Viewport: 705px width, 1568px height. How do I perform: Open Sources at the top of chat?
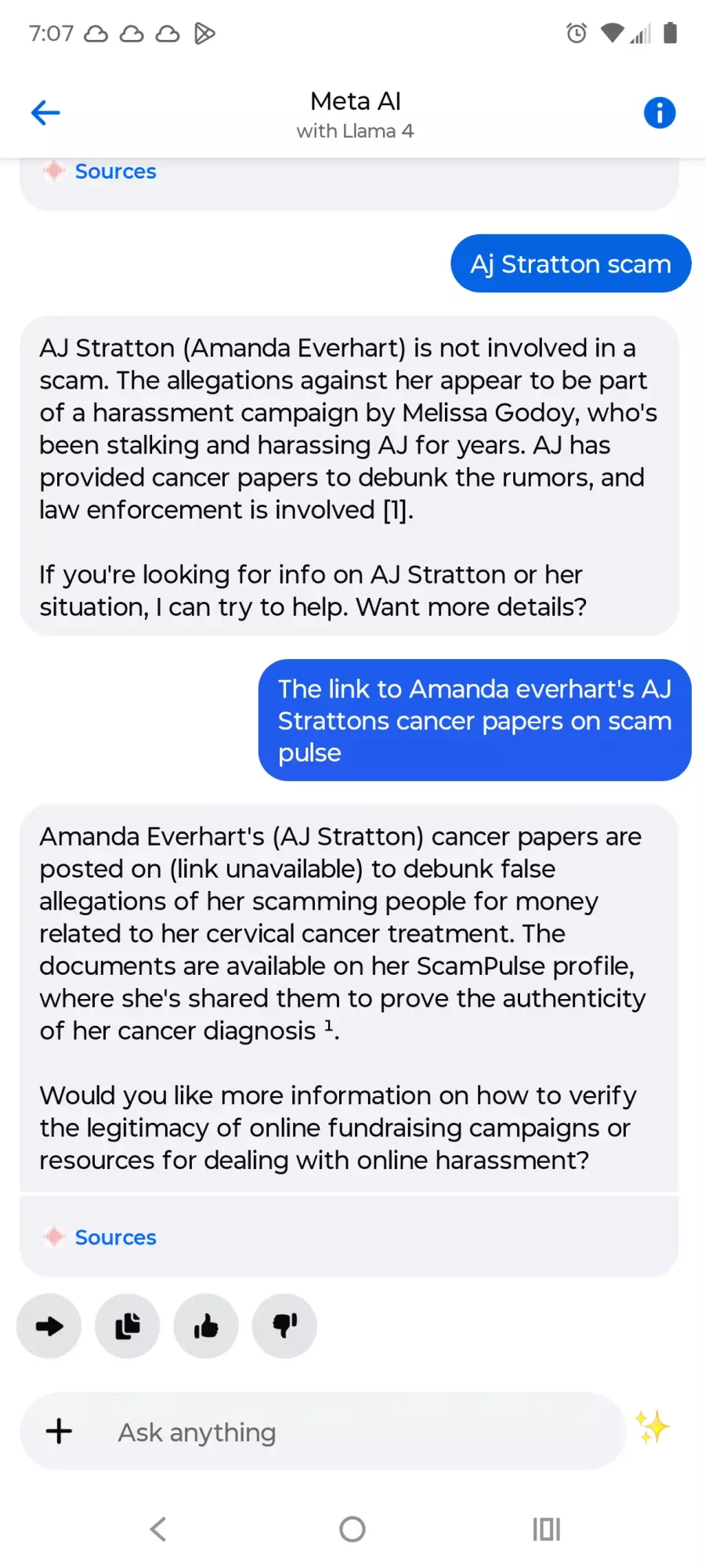[x=114, y=172]
